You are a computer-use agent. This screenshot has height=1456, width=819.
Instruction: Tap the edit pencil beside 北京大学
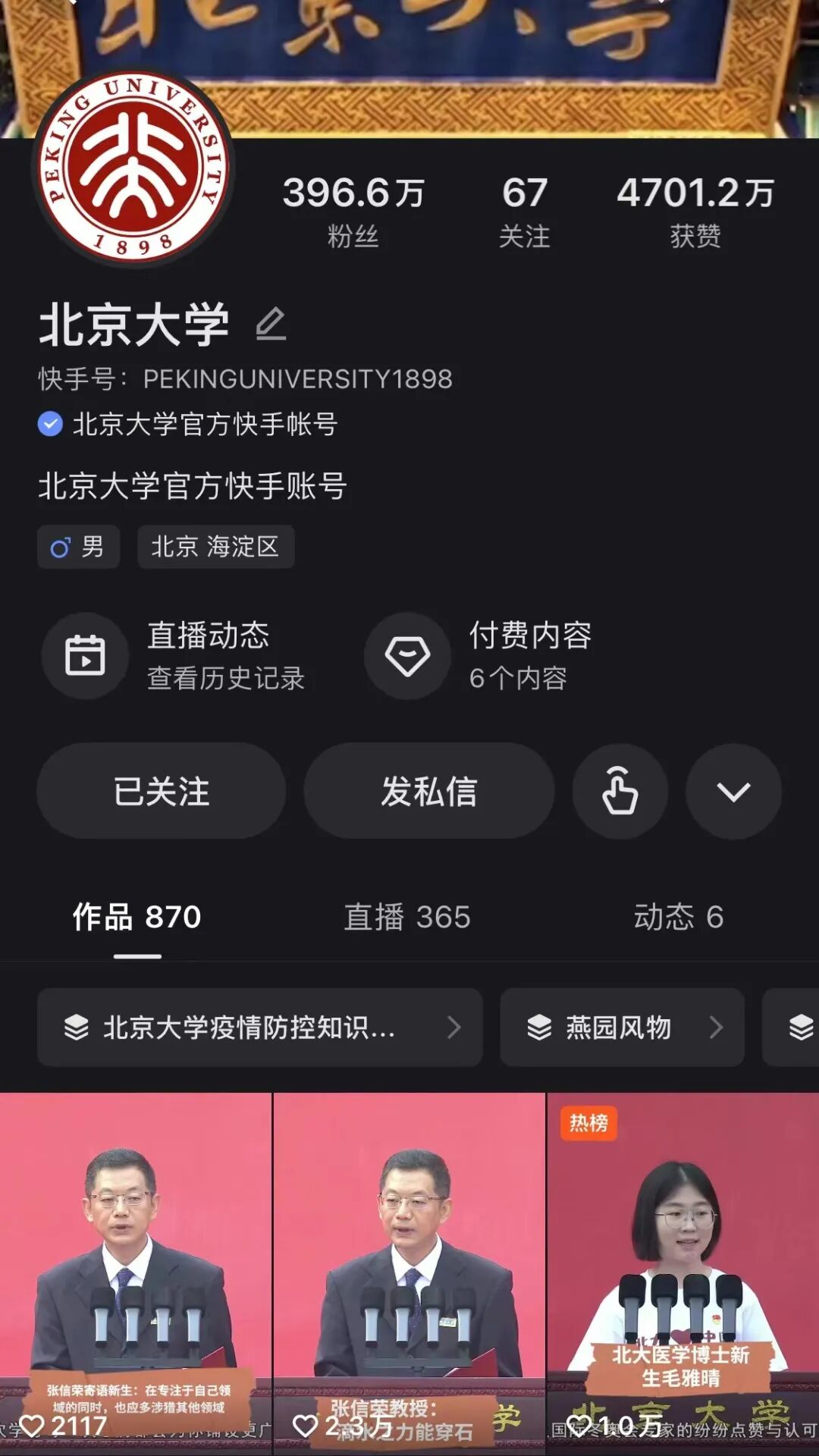click(x=271, y=325)
